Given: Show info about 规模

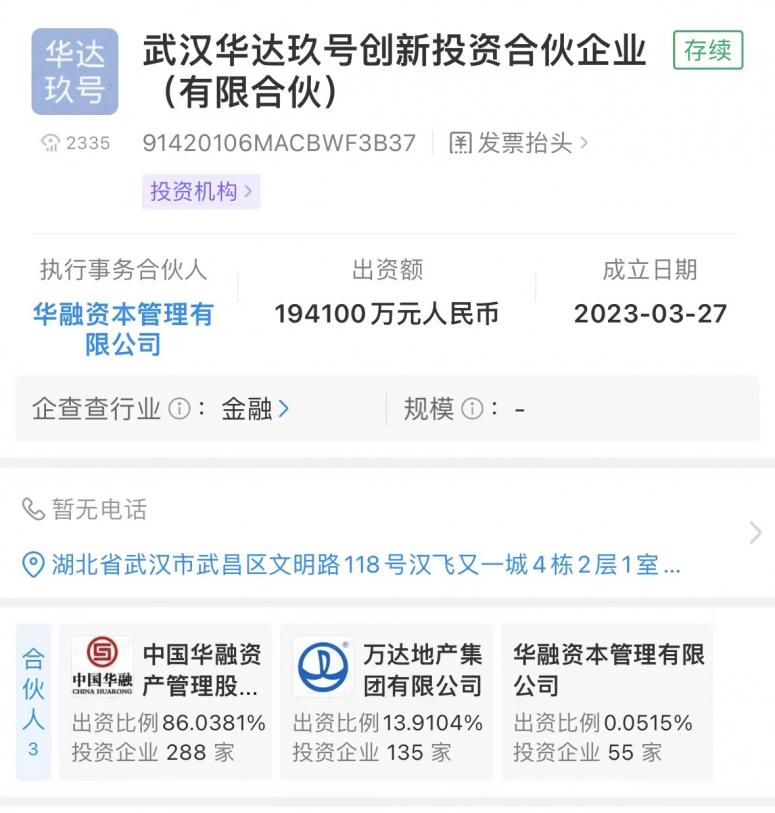Looking at the screenshot, I should click(x=472, y=409).
